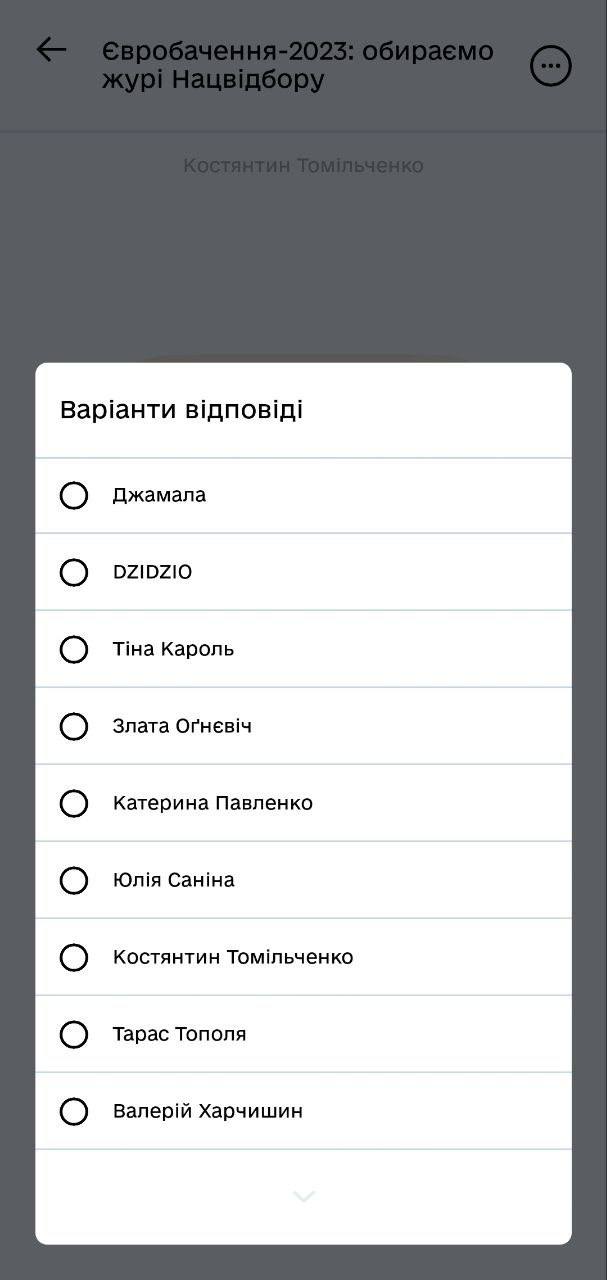
Task: Vote for Тарас Тополя
Action: click(x=74, y=1034)
